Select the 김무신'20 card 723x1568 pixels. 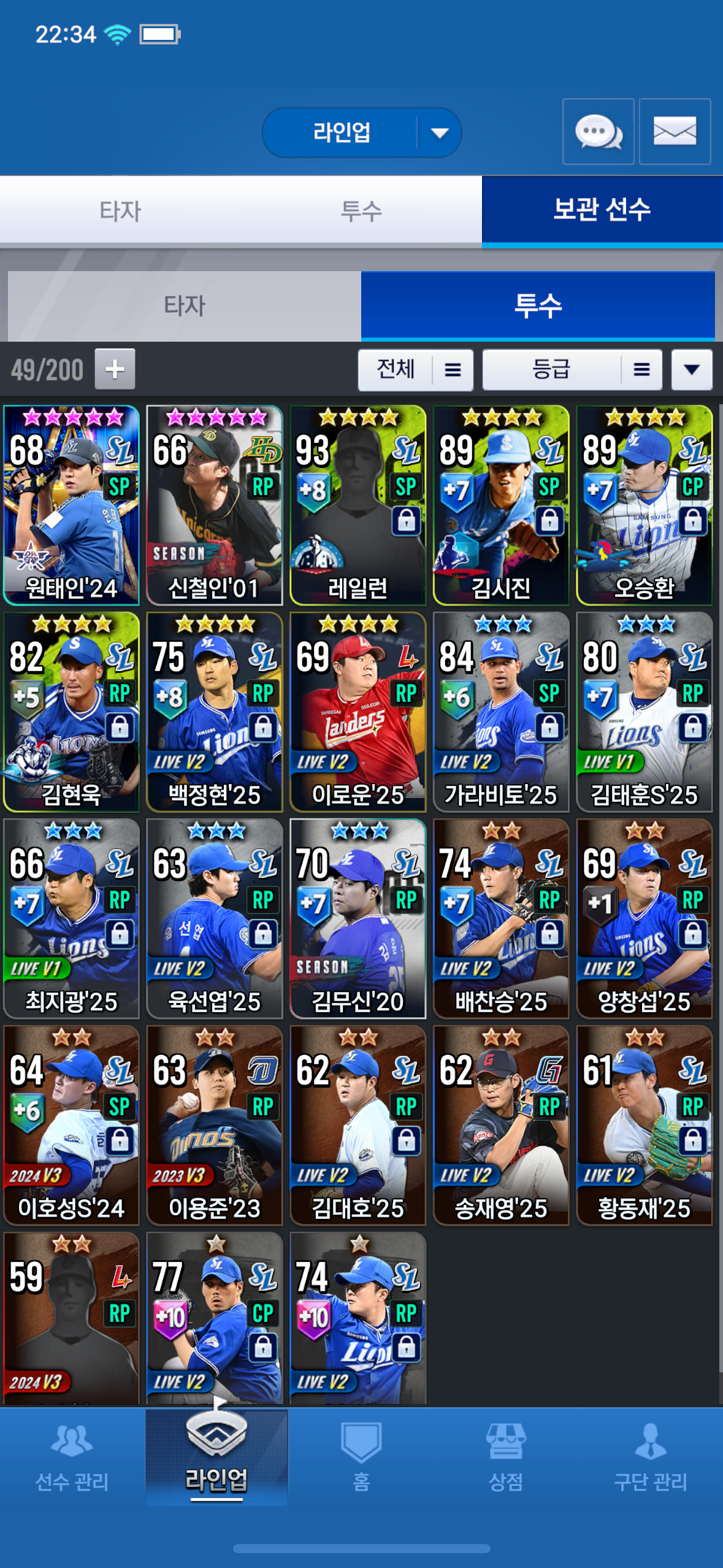pyautogui.click(x=358, y=918)
